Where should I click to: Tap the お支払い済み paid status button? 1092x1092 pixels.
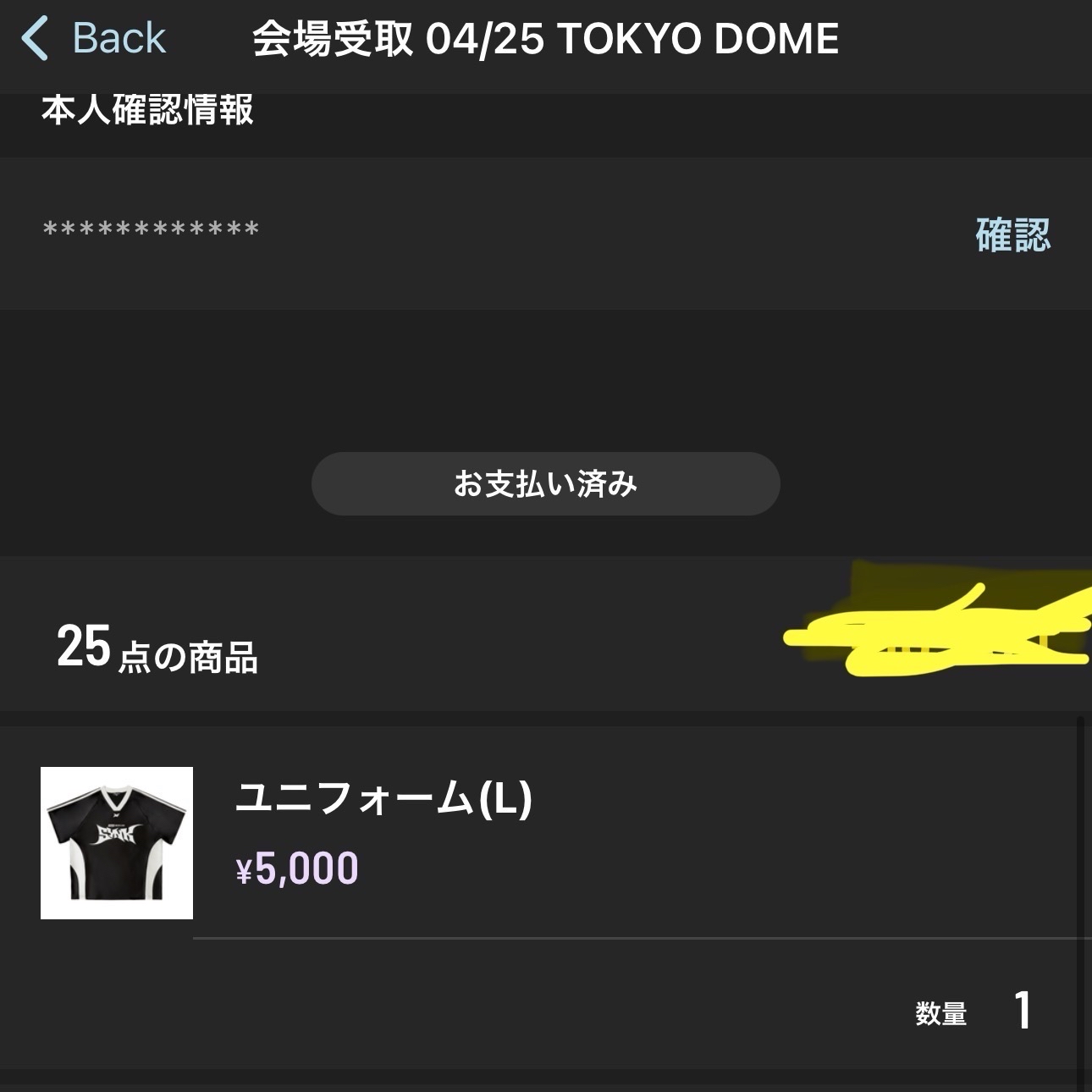[x=545, y=484]
